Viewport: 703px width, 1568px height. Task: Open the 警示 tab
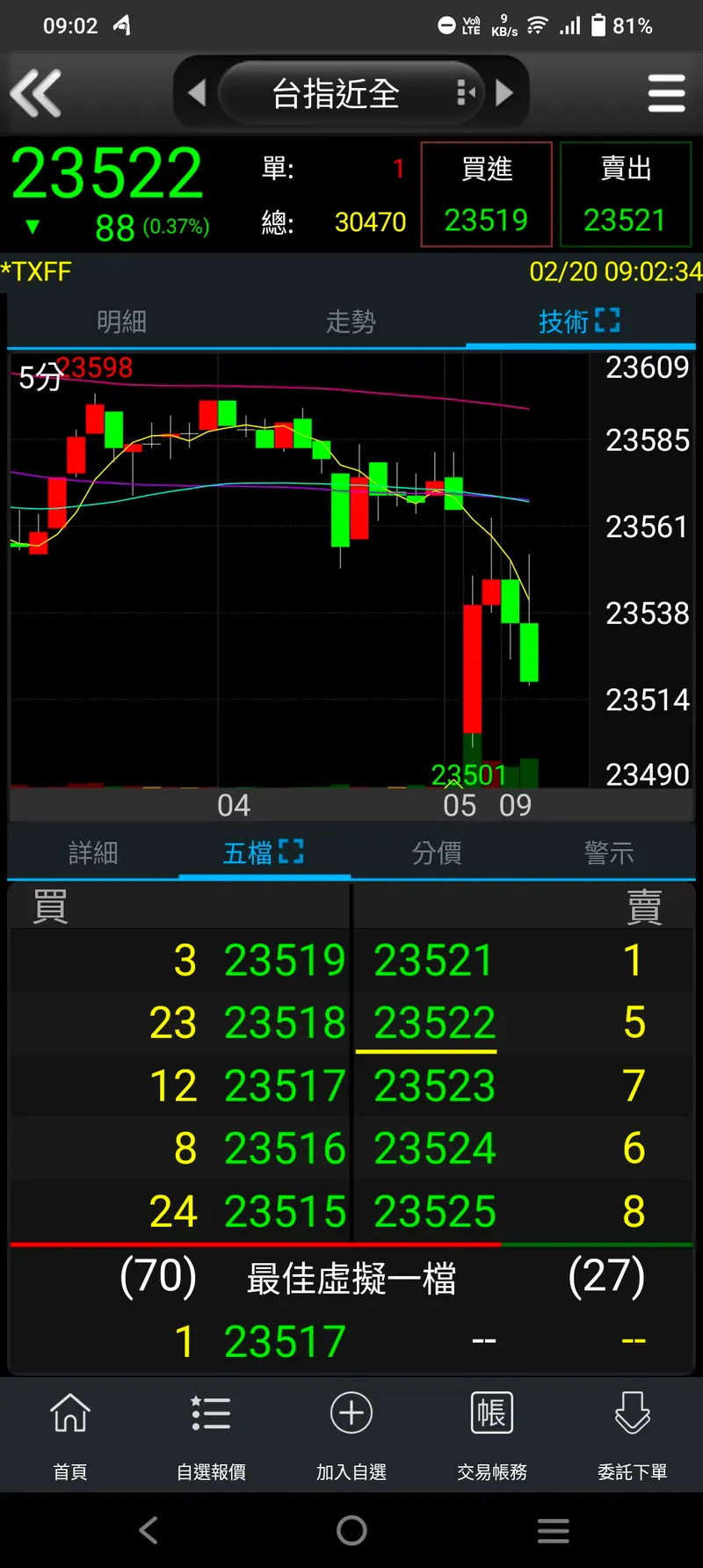(609, 853)
